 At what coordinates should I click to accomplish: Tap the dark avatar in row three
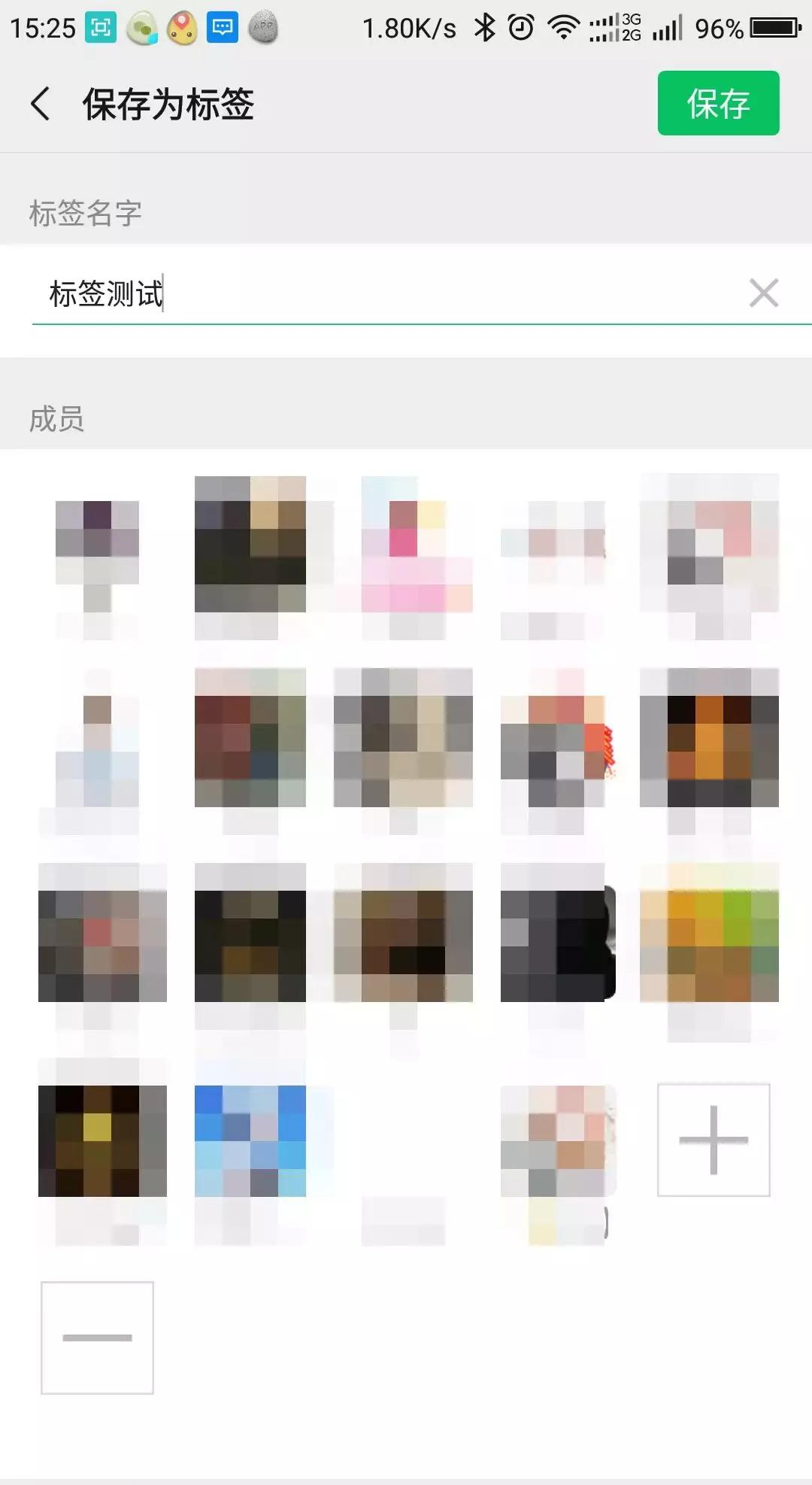pyautogui.click(x=556, y=944)
